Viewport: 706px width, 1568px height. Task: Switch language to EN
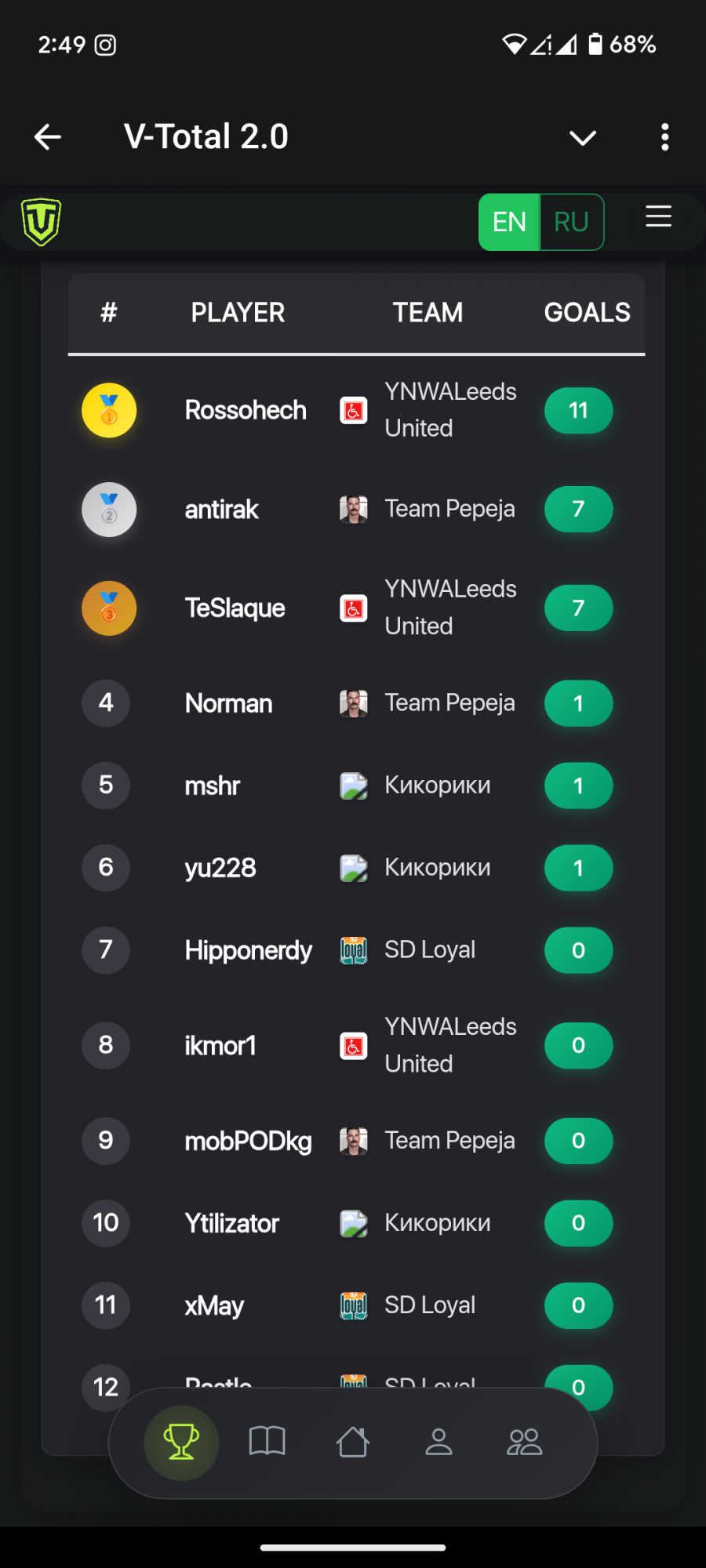pyautogui.click(x=509, y=222)
